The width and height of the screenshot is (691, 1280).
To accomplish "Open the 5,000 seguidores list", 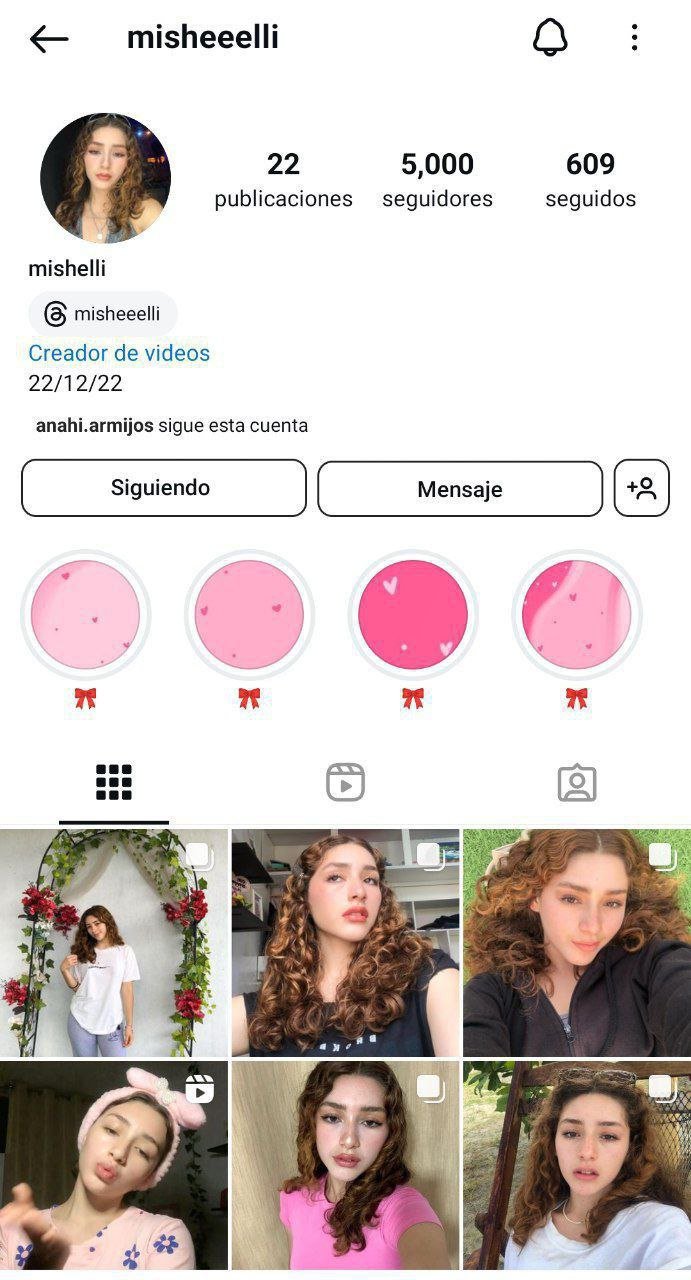I will (x=437, y=179).
